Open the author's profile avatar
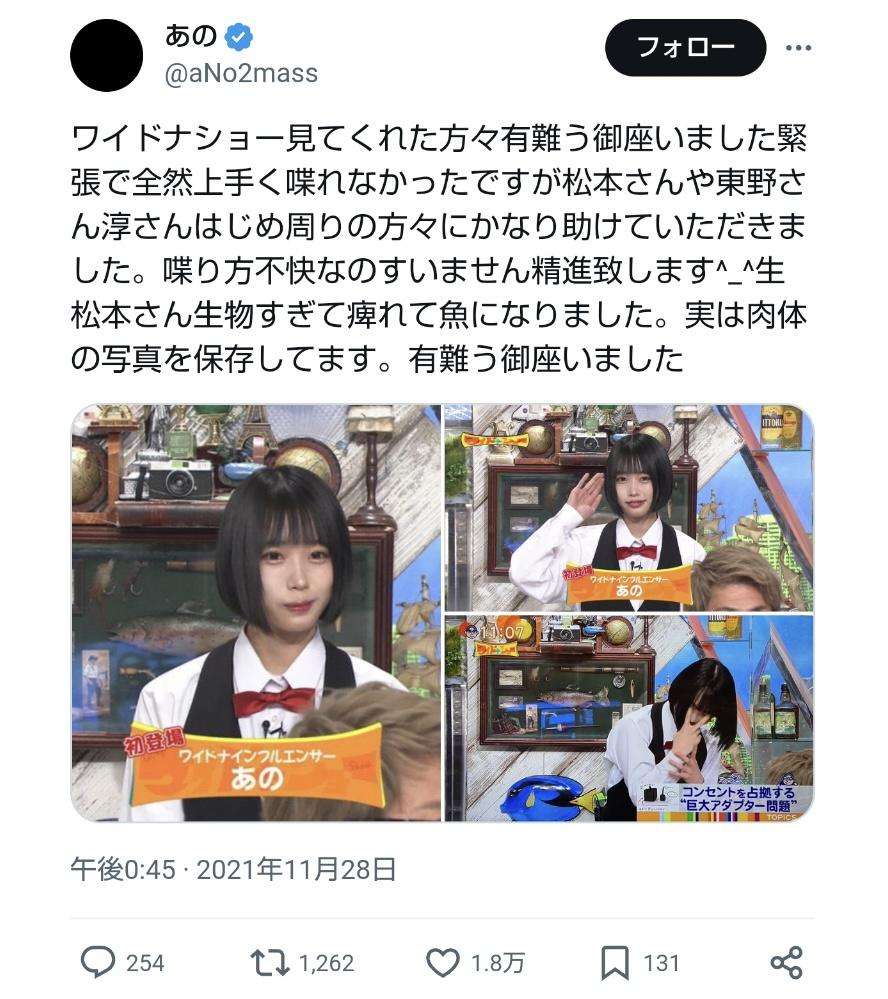The width and height of the screenshot is (888, 999). click(107, 55)
